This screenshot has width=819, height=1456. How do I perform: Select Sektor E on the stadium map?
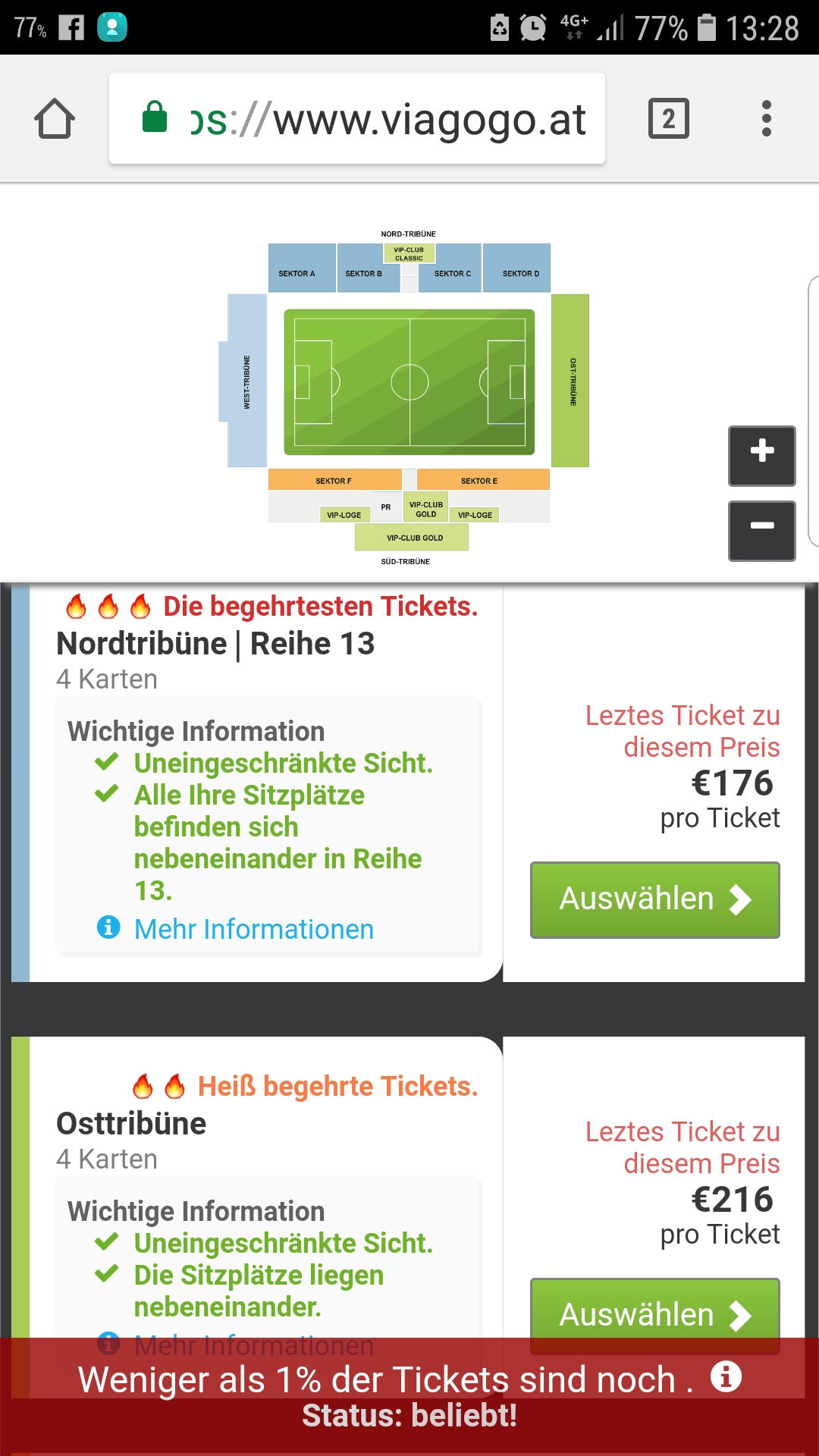(x=483, y=479)
